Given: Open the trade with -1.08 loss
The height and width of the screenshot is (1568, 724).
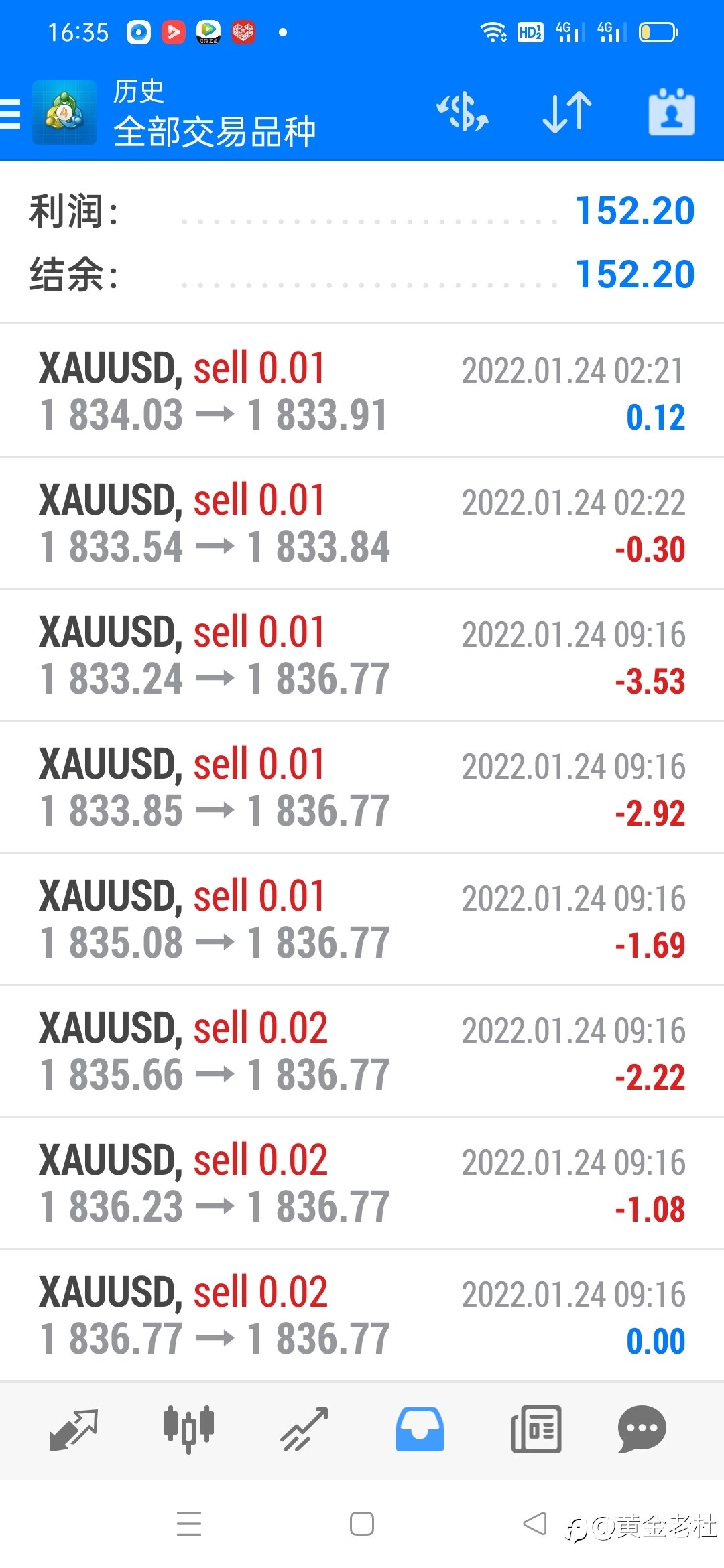Looking at the screenshot, I should [x=362, y=1183].
